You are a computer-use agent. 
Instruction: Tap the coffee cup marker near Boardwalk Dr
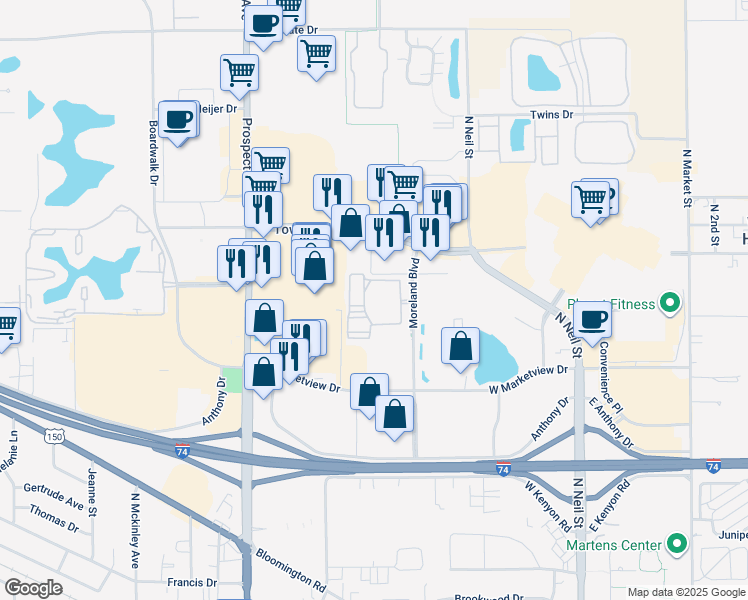click(179, 120)
